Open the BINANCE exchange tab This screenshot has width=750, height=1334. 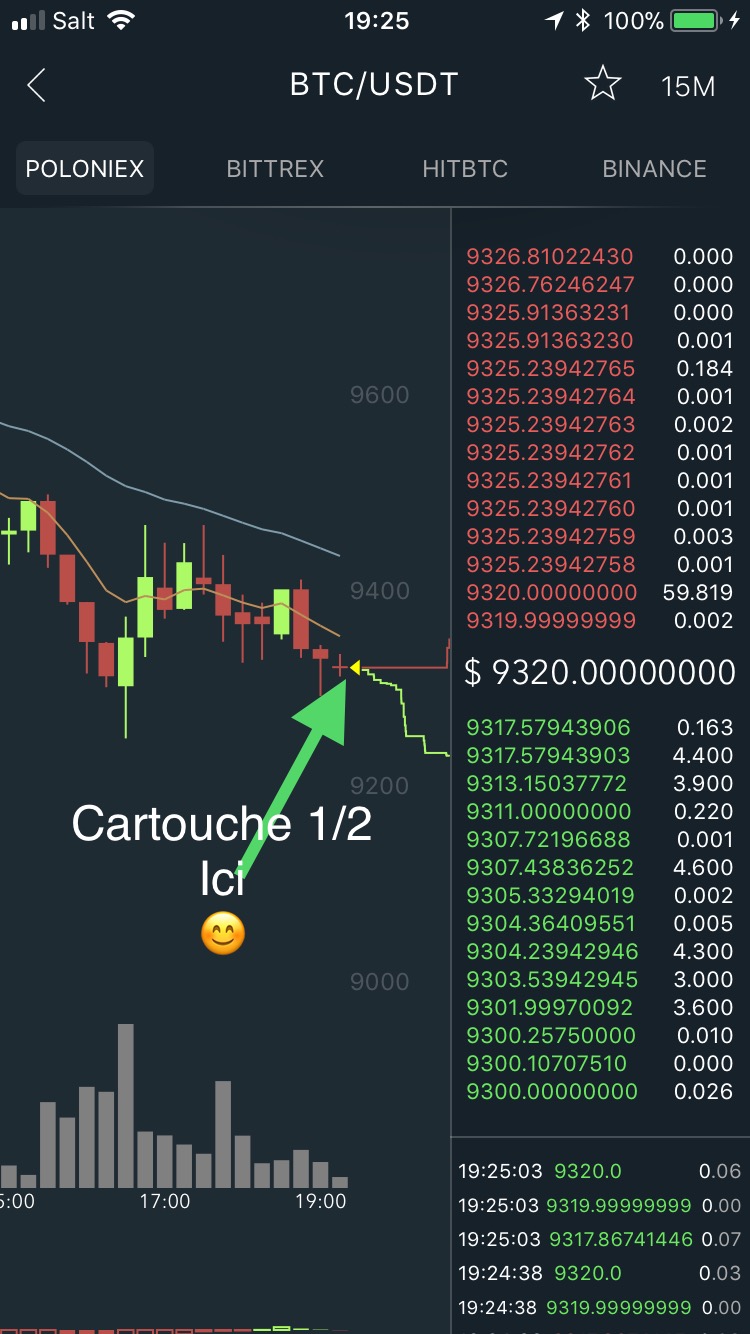[x=654, y=169]
